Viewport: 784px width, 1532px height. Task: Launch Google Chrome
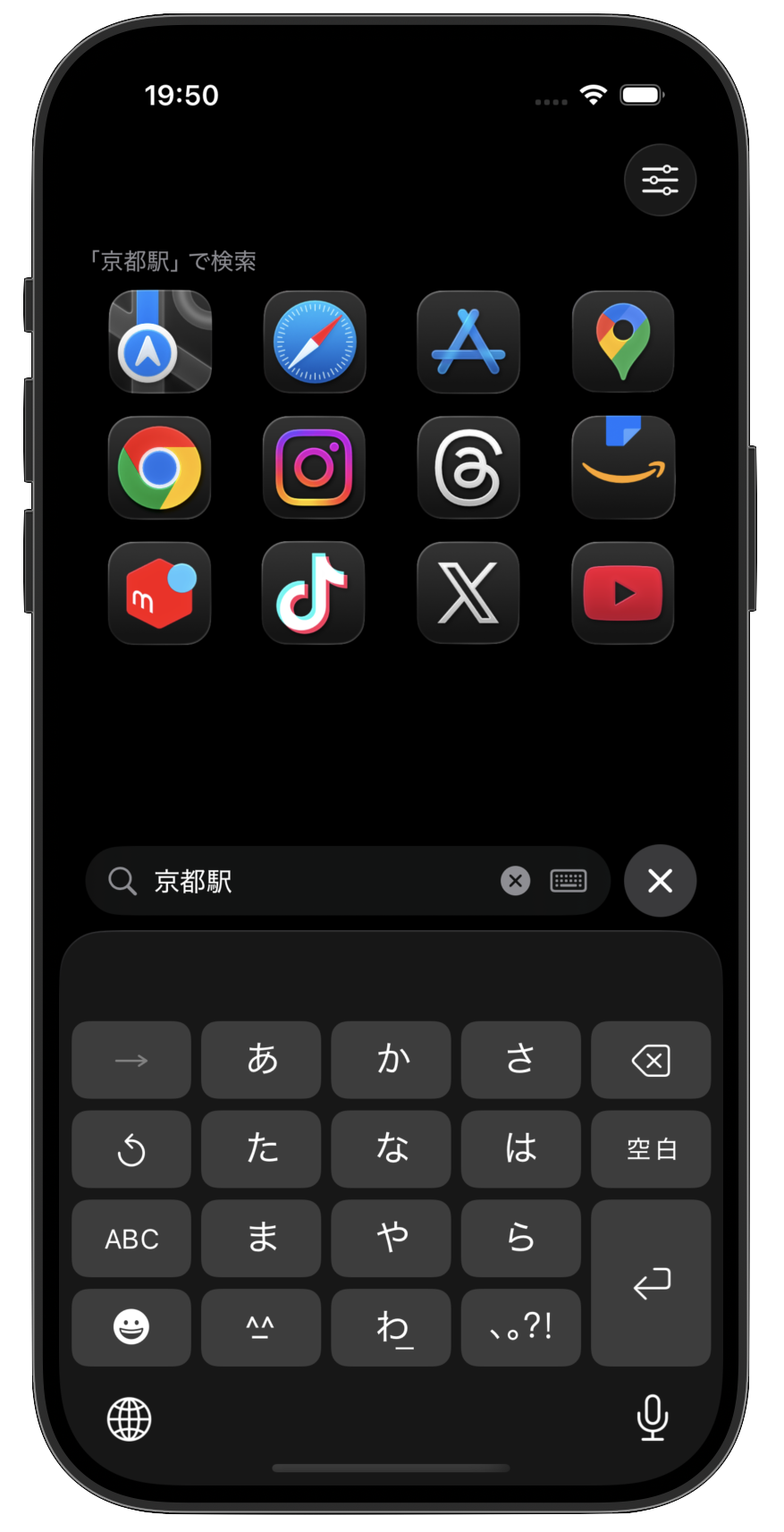(160, 468)
